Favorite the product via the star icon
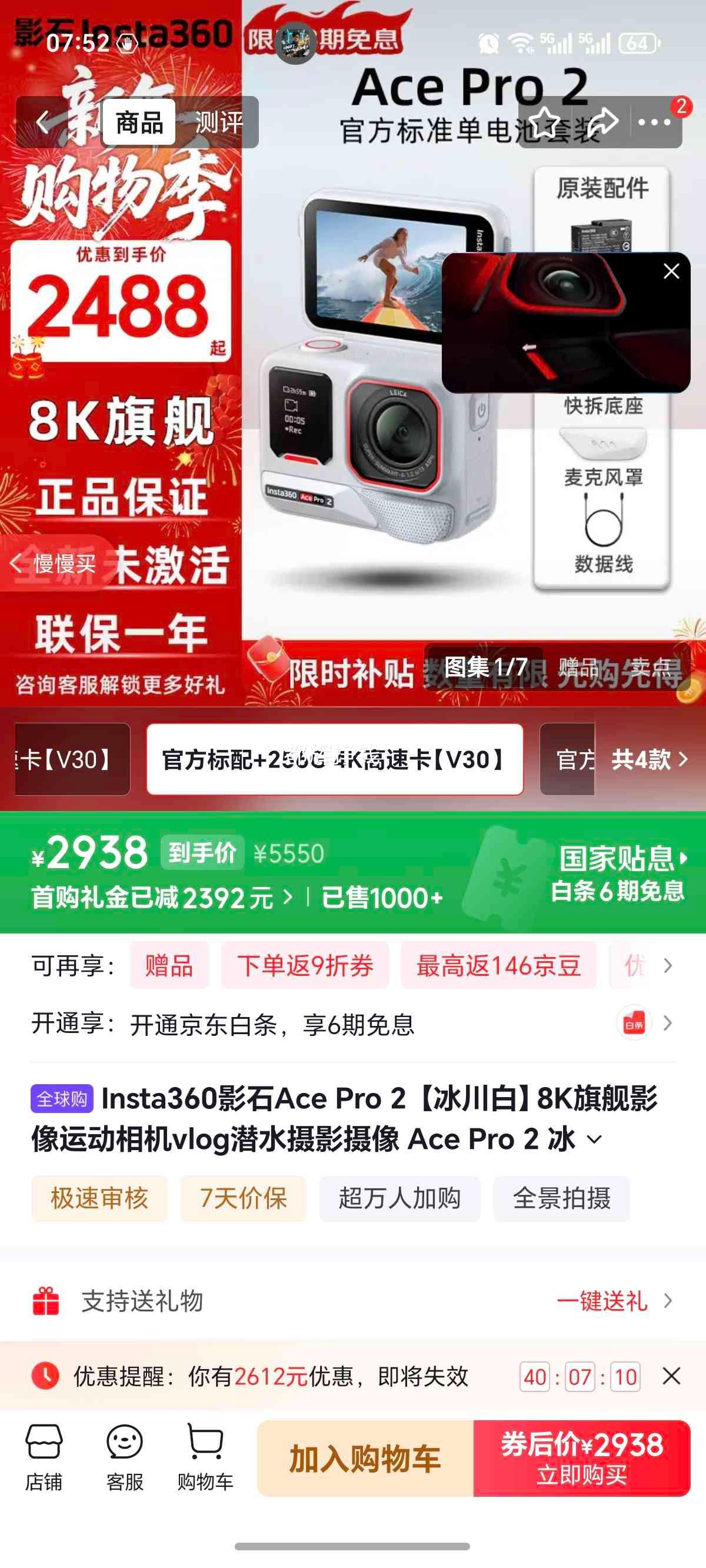Viewport: 706px width, 1568px height. (545, 121)
